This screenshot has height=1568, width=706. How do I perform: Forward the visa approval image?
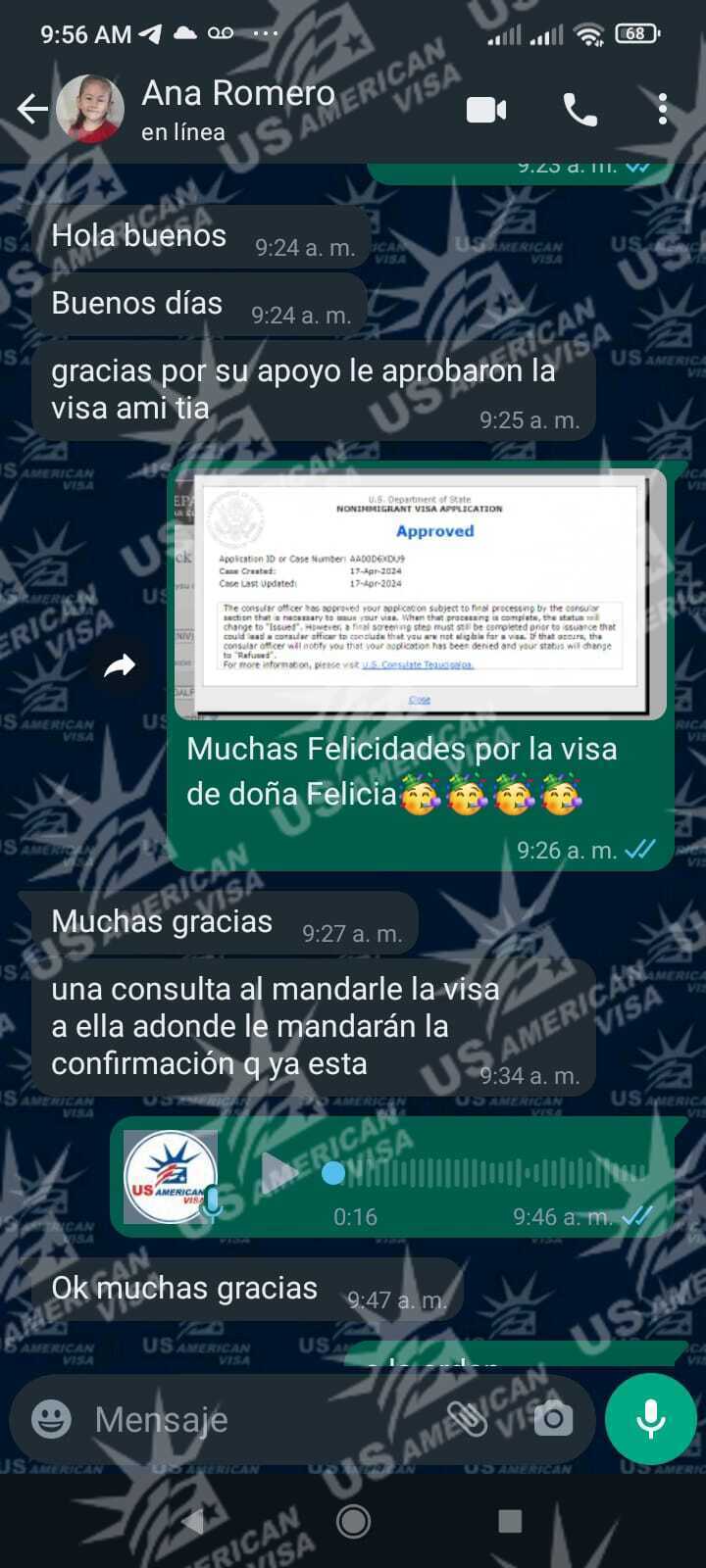[120, 666]
